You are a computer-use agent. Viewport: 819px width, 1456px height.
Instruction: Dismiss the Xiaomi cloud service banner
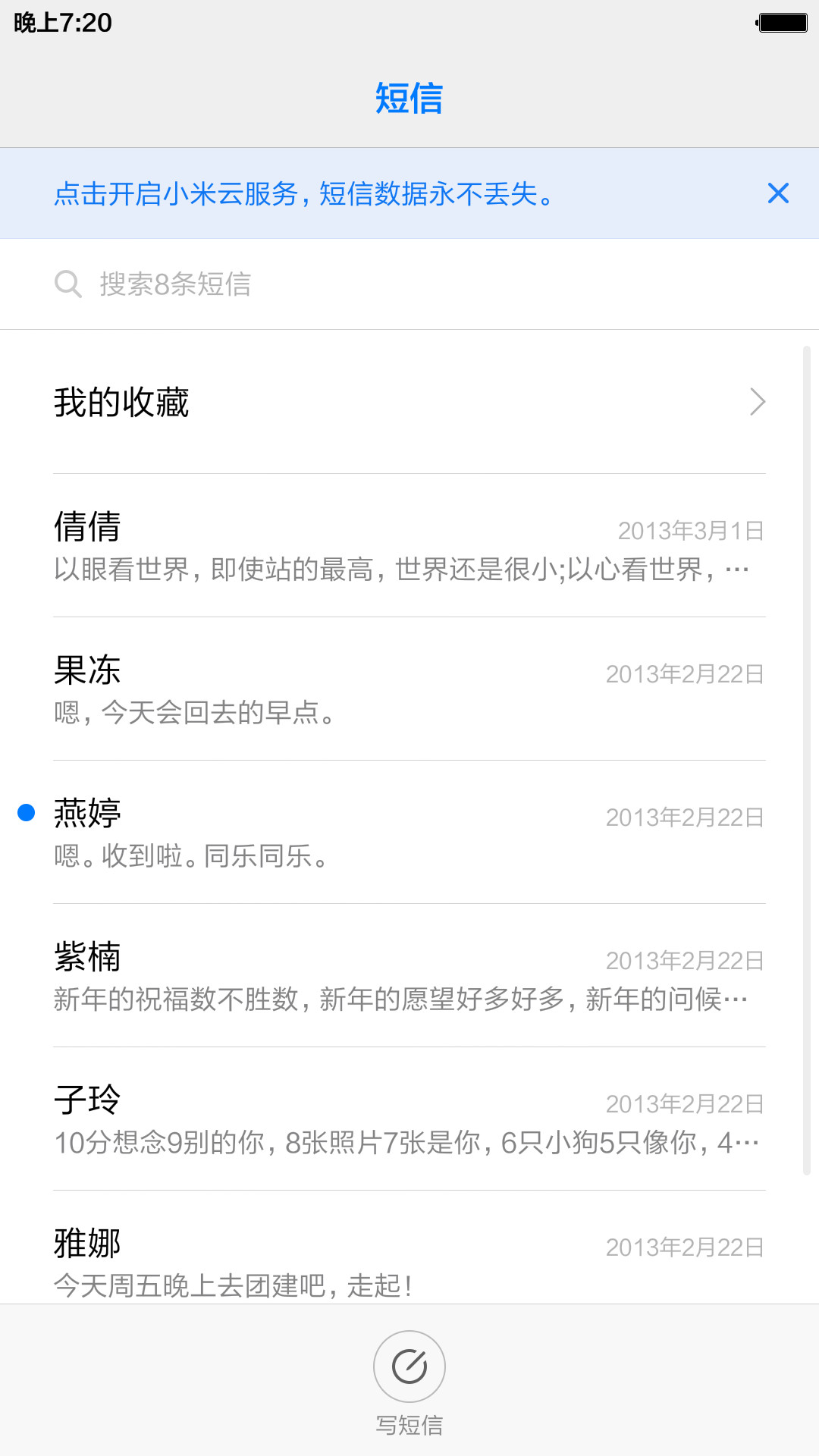pyautogui.click(x=778, y=193)
